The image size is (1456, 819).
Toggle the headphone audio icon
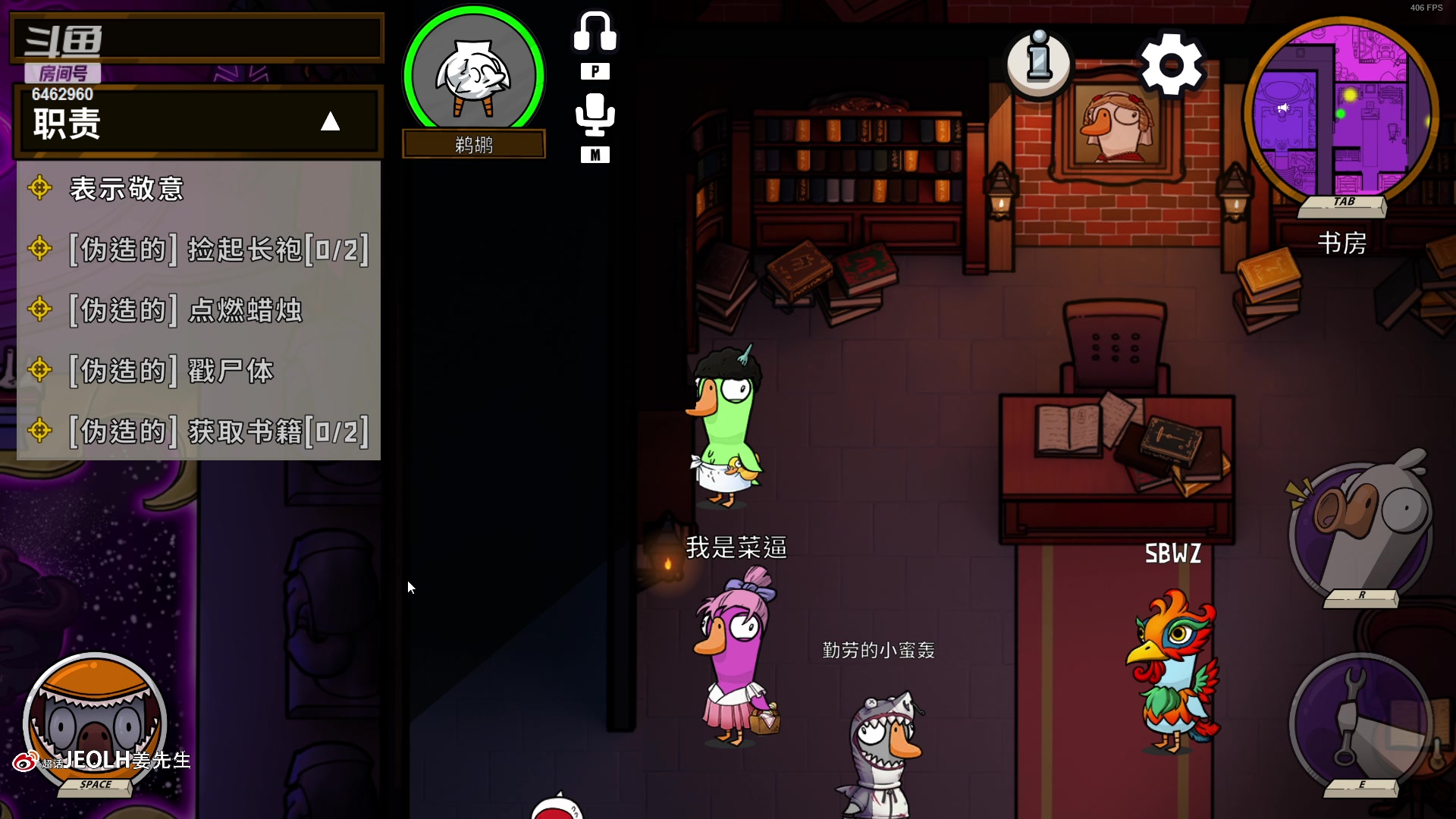point(595,32)
